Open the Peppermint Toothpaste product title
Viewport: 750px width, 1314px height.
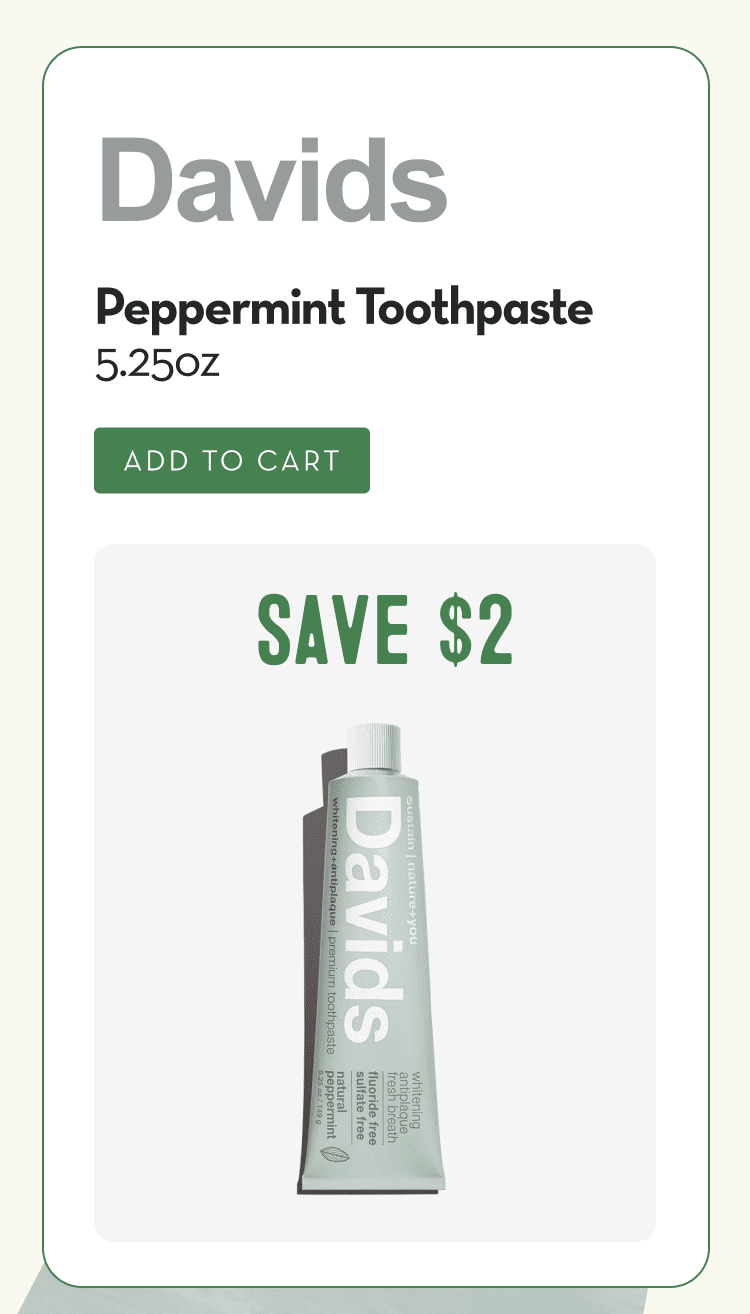click(343, 308)
